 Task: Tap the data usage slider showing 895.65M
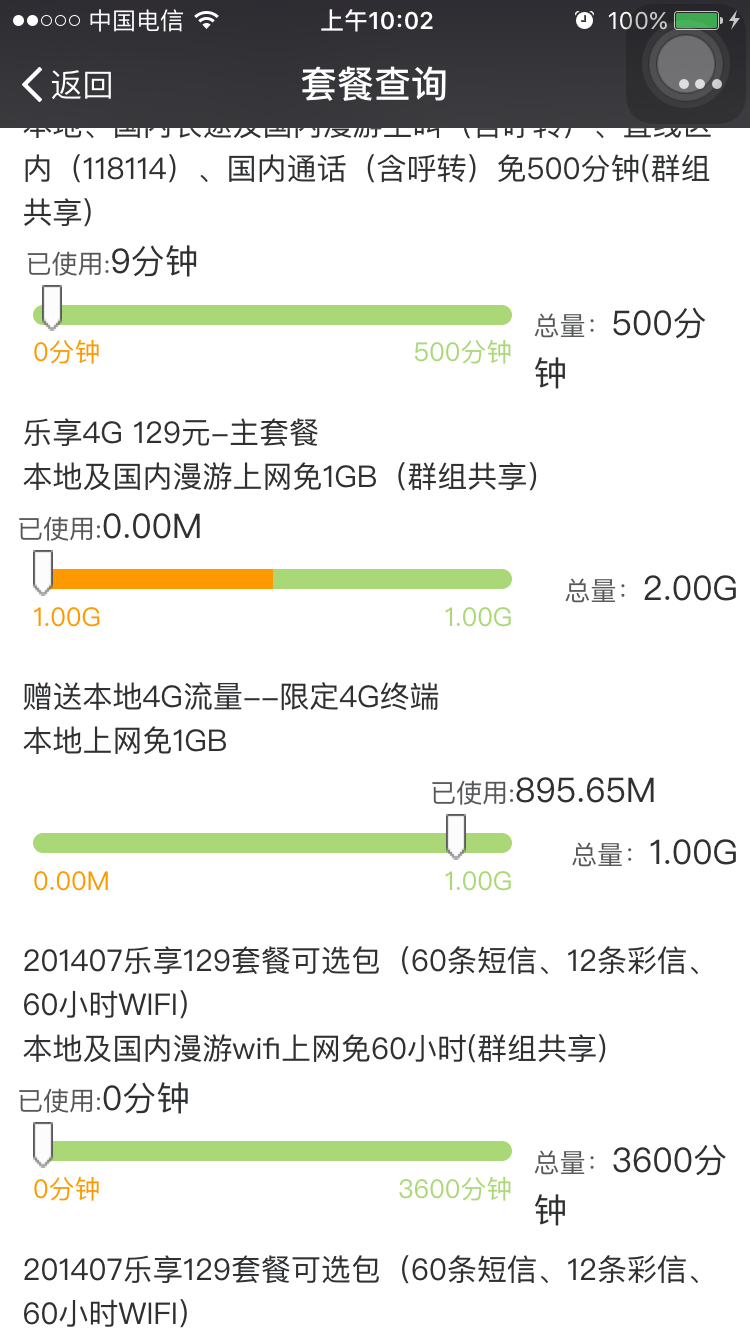456,834
